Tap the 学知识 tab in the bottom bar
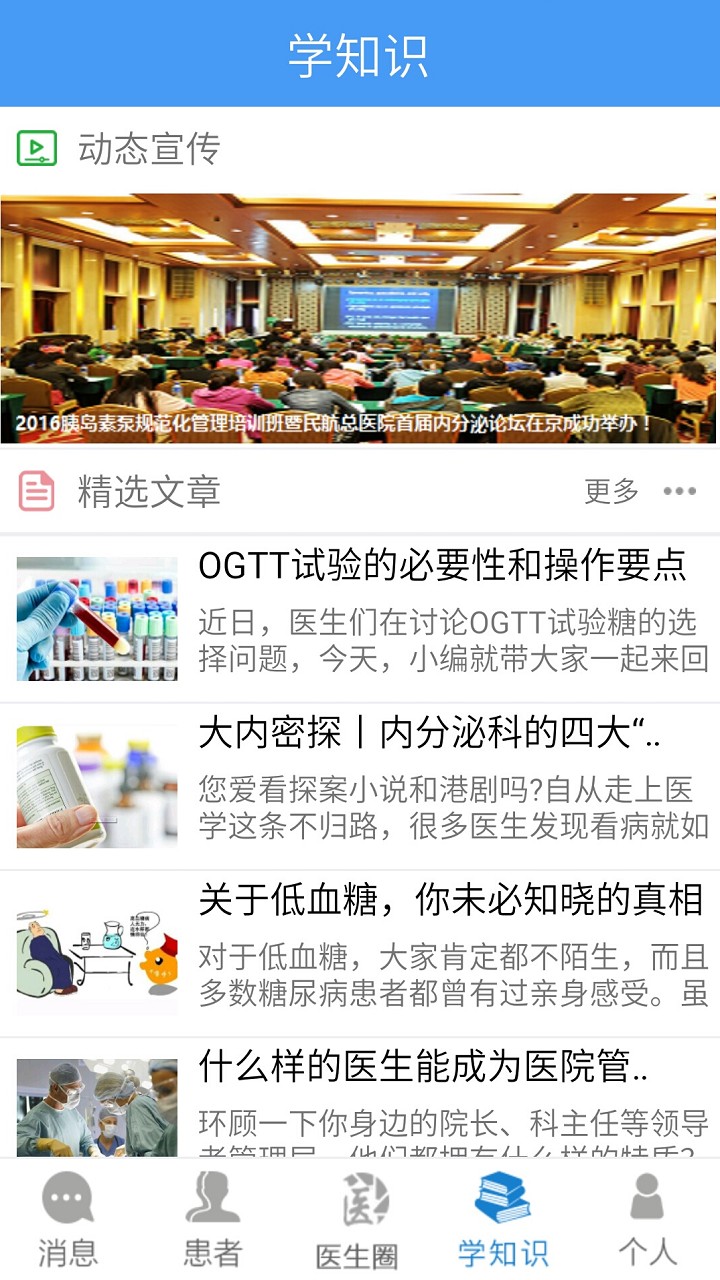This screenshot has width=720, height=1280. tap(502, 1220)
